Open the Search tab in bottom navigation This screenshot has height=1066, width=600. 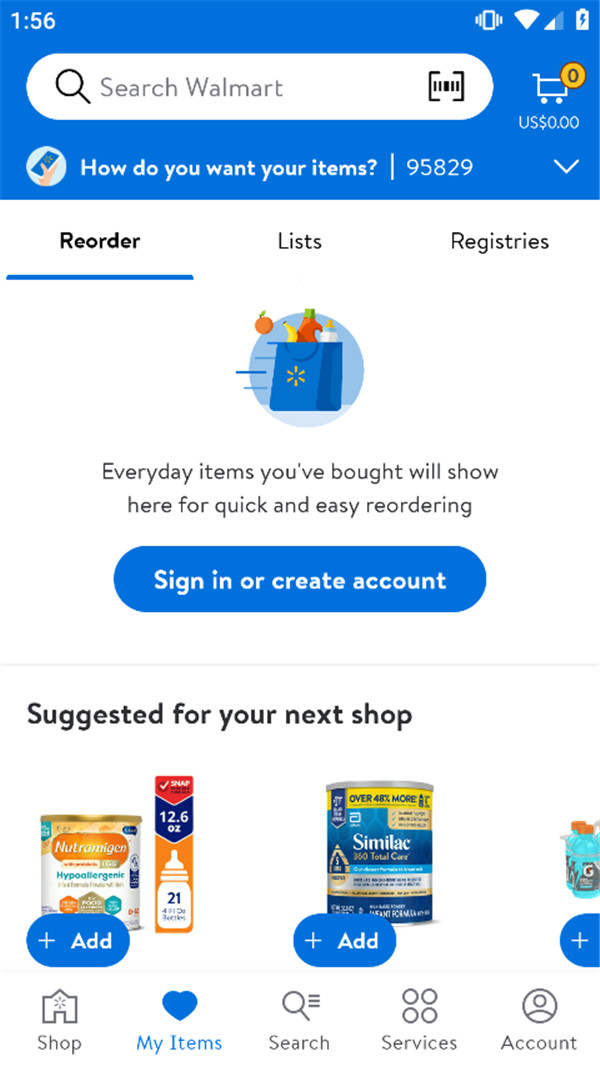pos(299,1020)
